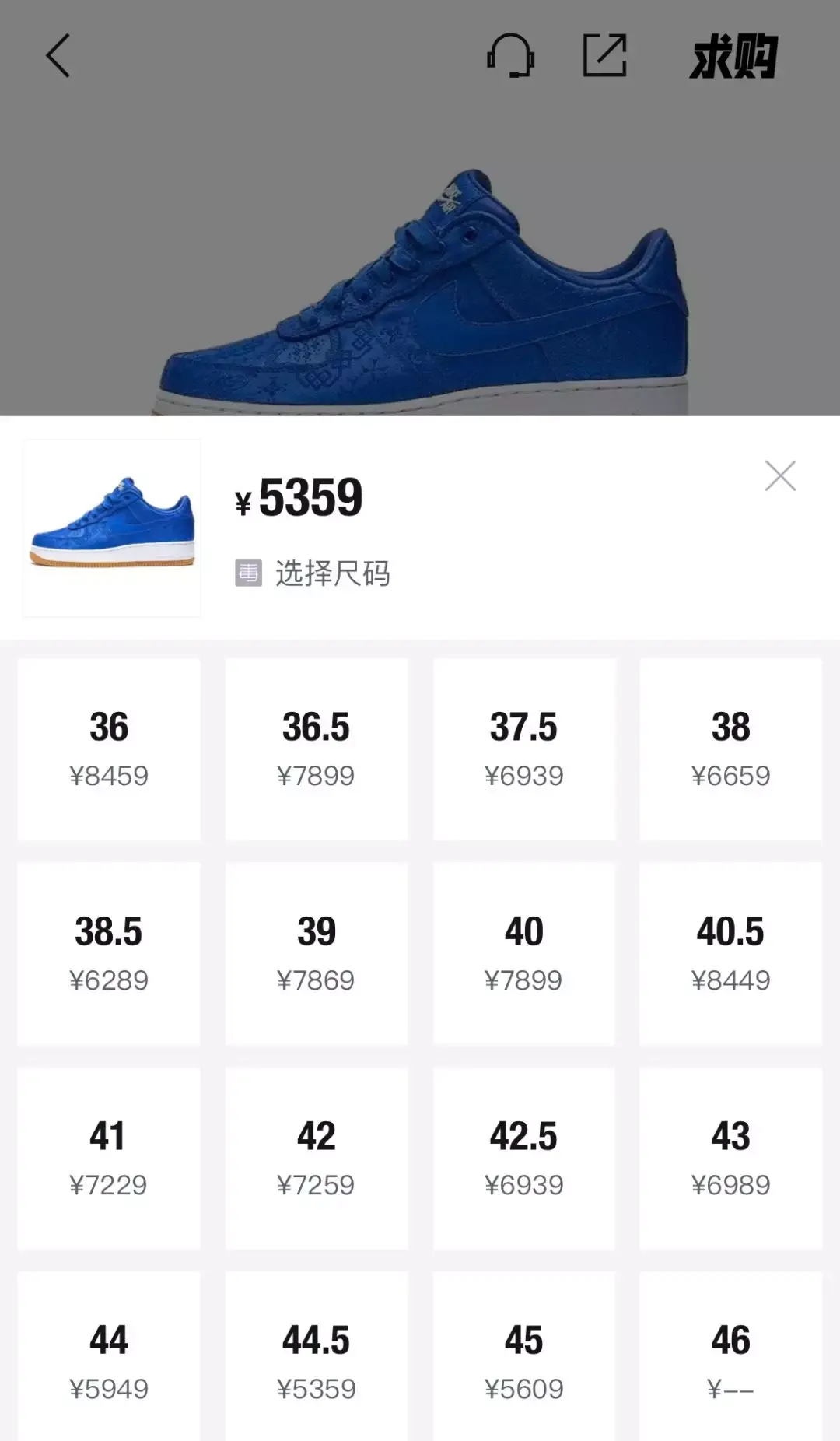The width and height of the screenshot is (840, 1441).
Task: Open customer service via headset icon
Action: 513,56
